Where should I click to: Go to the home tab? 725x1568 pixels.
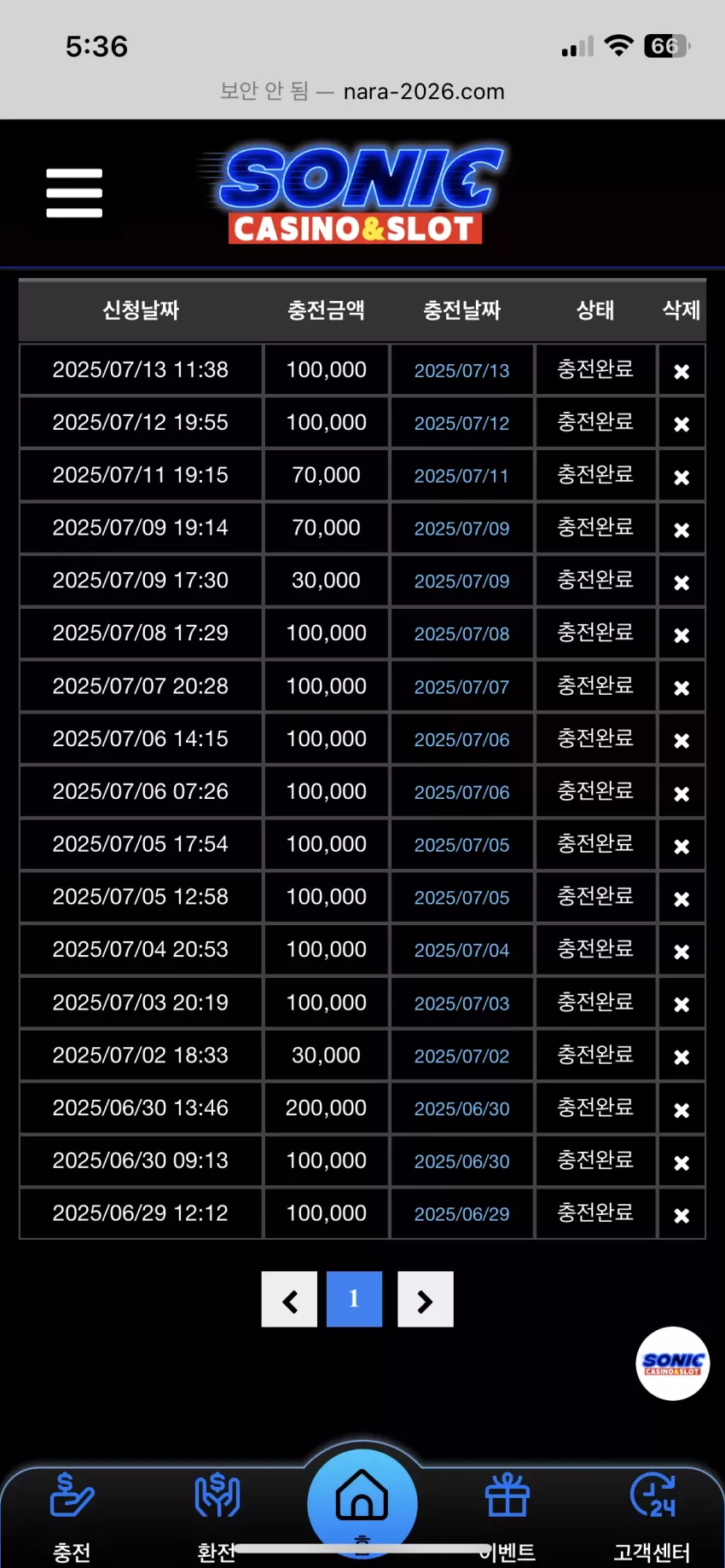[362, 1503]
